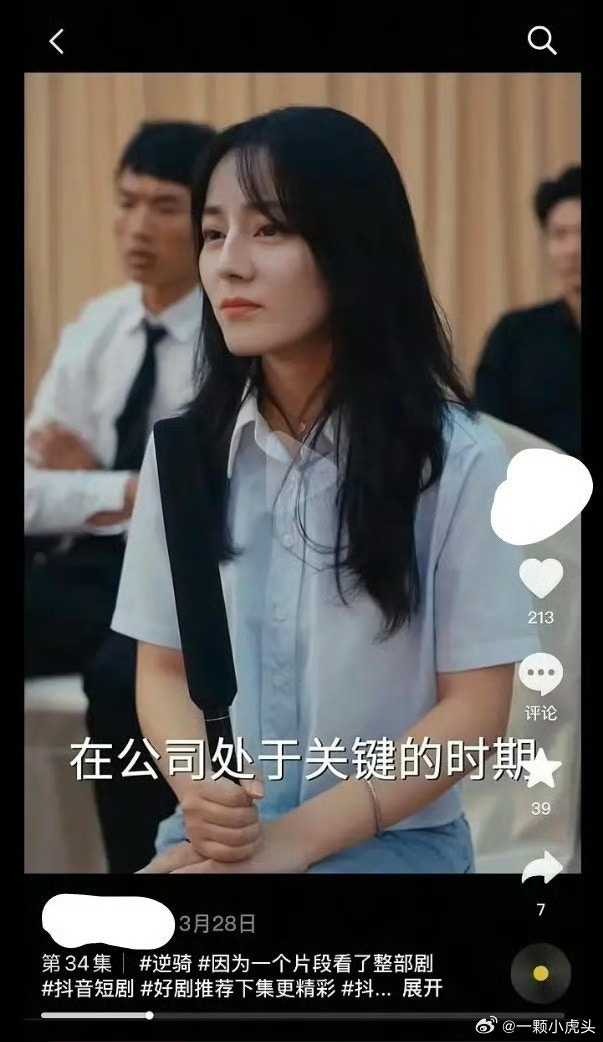Viewport: 603px width, 1042px height.
Task: Go back using the top-left arrow
Action: [x=57, y=41]
